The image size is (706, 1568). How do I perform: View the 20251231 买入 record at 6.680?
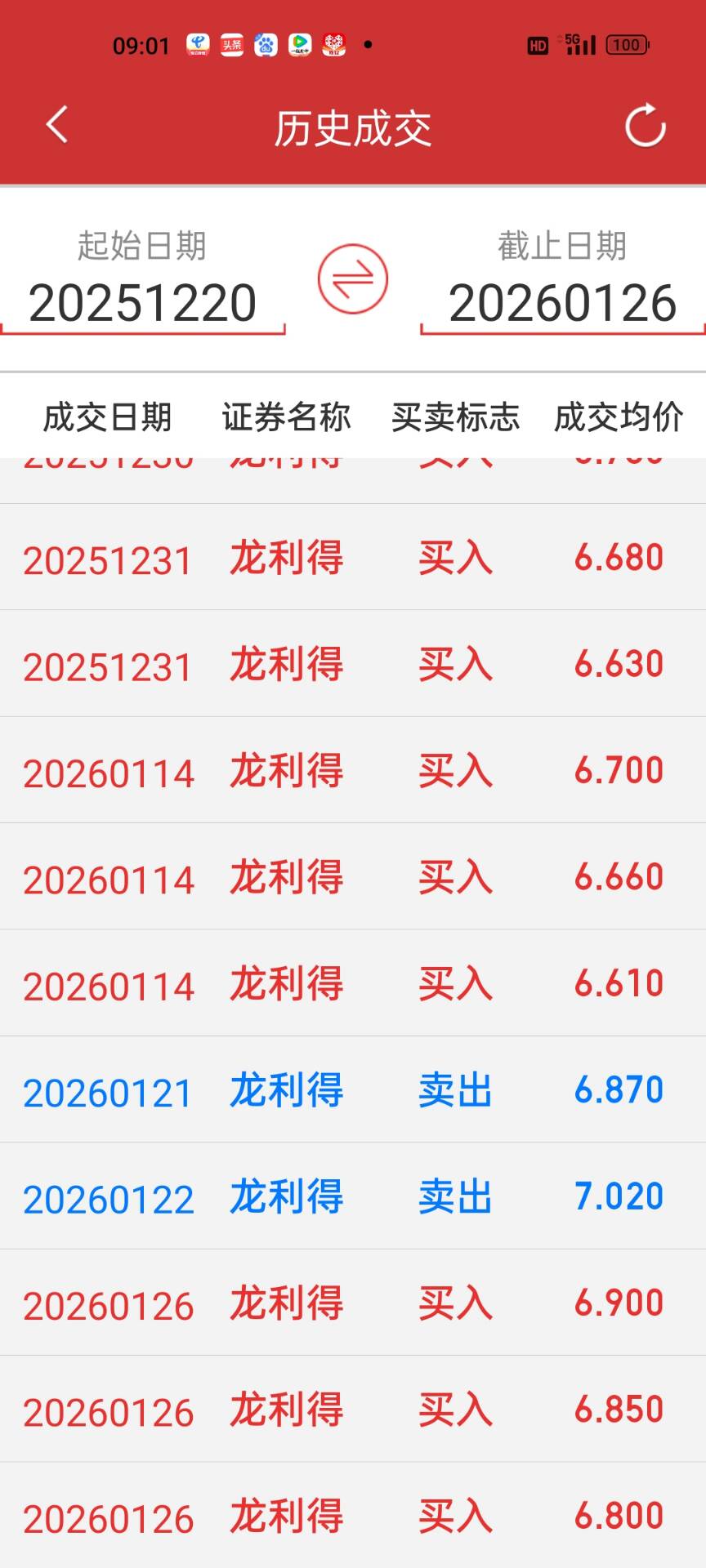click(353, 557)
